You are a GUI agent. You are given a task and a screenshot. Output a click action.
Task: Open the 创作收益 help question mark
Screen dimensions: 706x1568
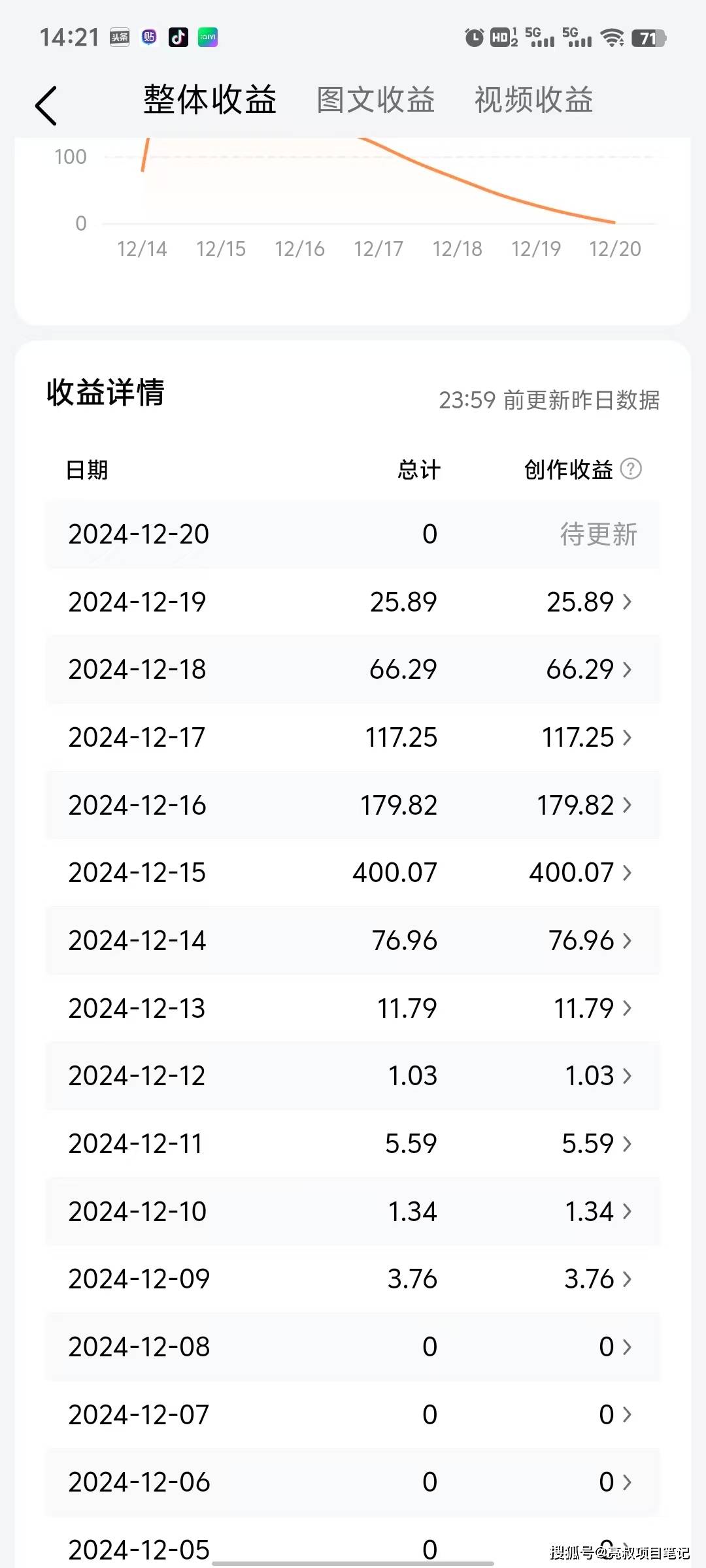point(631,468)
